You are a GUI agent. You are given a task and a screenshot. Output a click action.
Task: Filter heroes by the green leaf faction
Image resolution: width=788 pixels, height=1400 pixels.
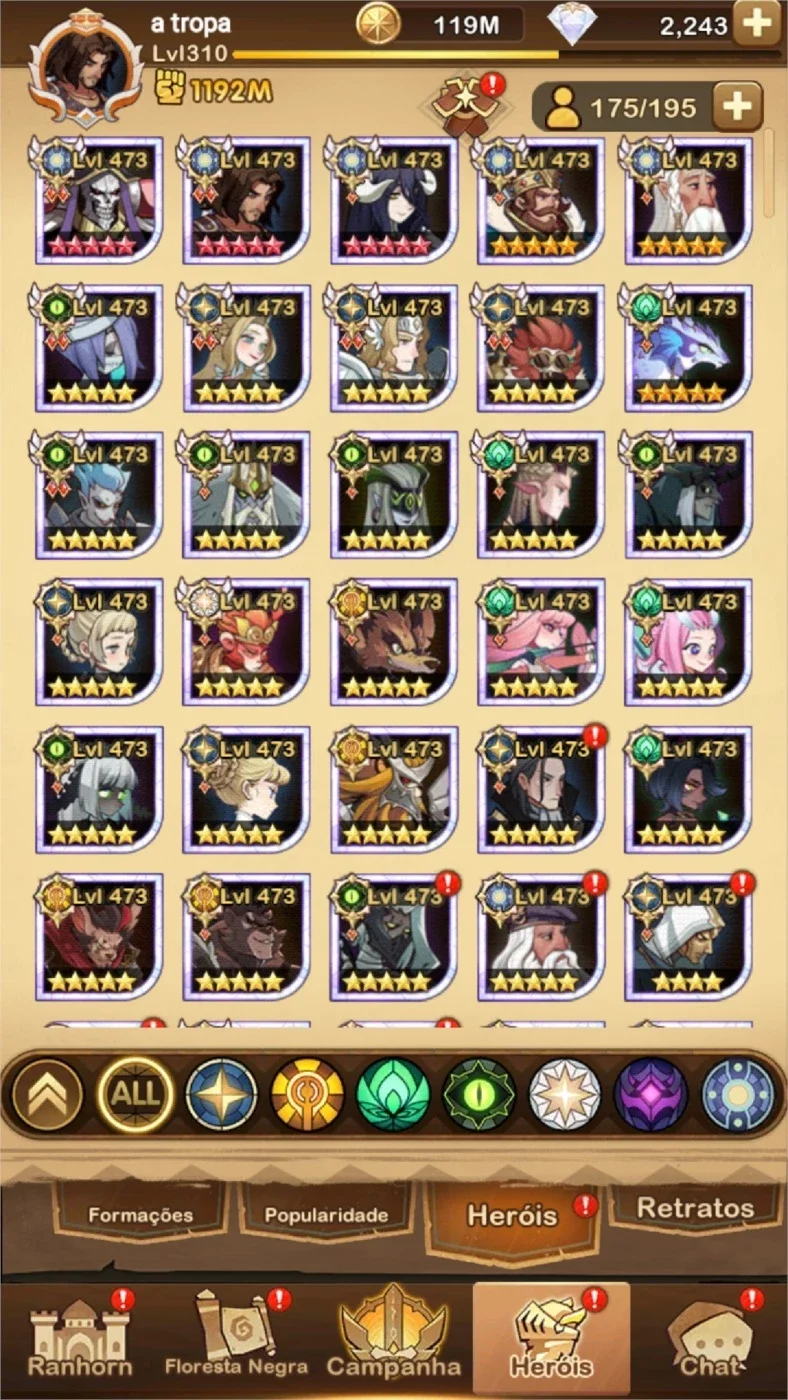coord(393,1094)
